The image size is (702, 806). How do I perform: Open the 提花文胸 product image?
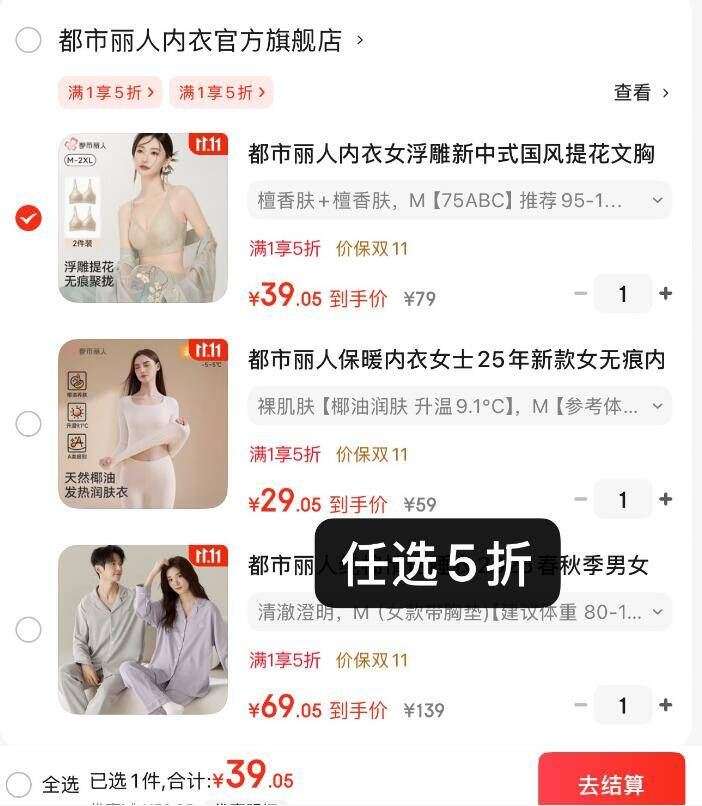(x=143, y=218)
